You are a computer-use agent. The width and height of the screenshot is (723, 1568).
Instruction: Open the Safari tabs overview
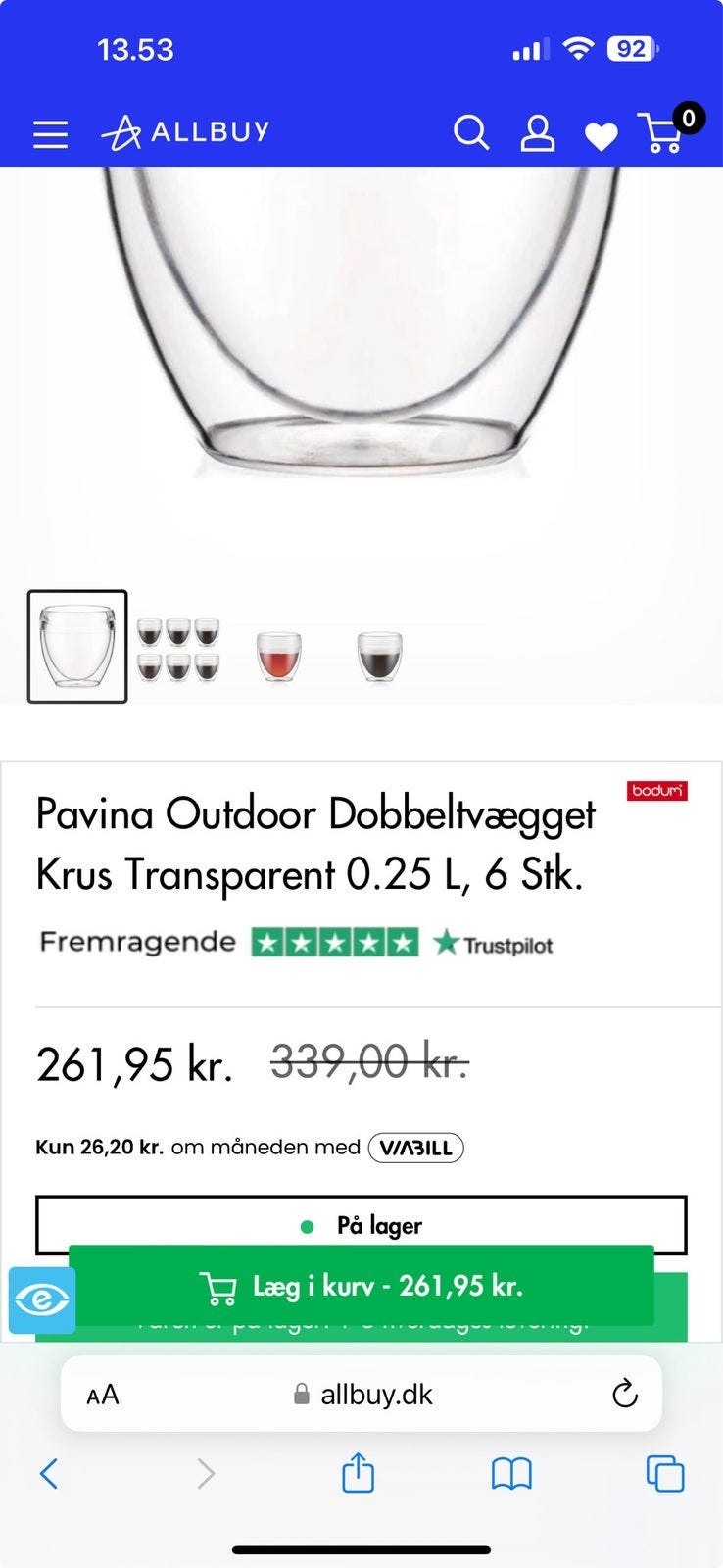(x=665, y=1473)
